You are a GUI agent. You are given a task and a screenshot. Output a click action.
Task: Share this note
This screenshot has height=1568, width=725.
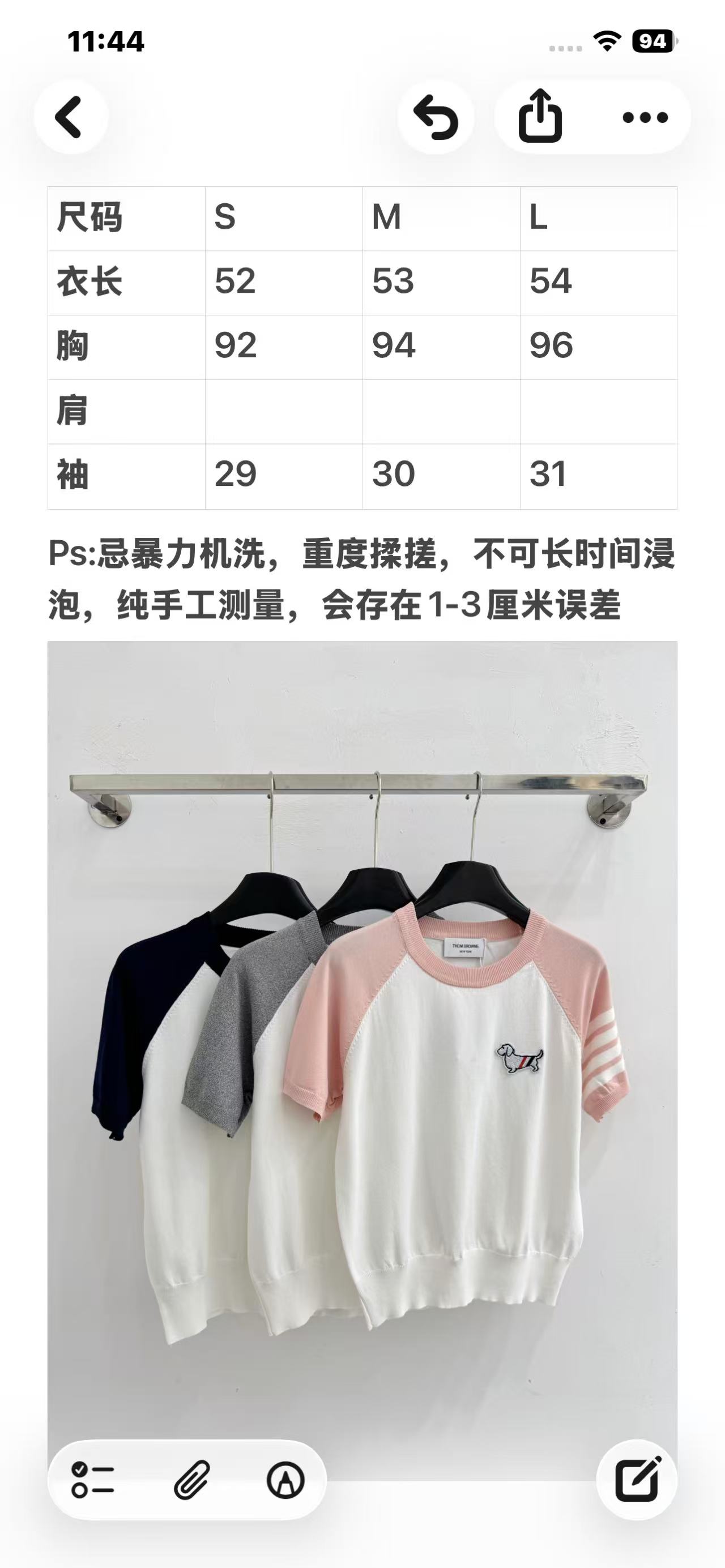pyautogui.click(x=540, y=117)
